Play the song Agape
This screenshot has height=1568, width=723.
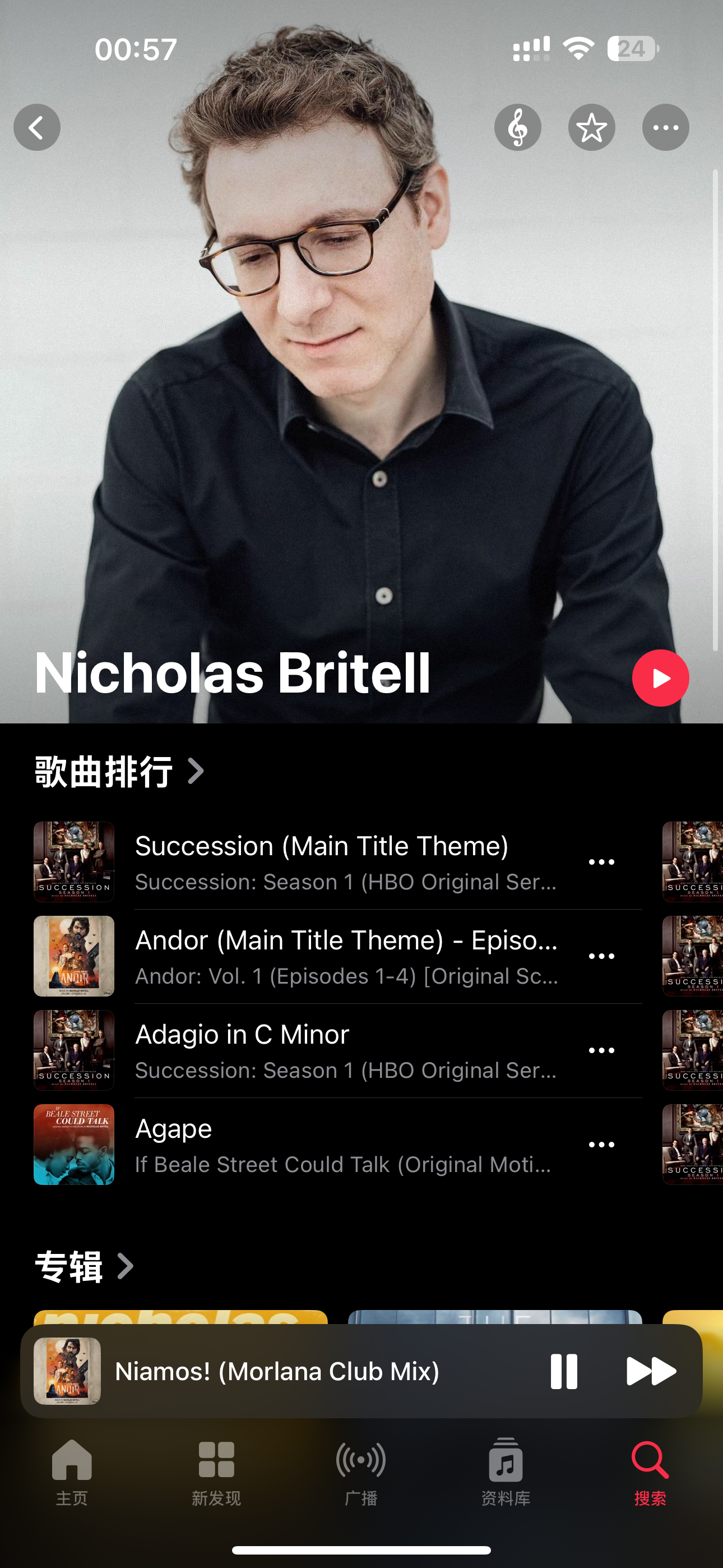[338, 1145]
